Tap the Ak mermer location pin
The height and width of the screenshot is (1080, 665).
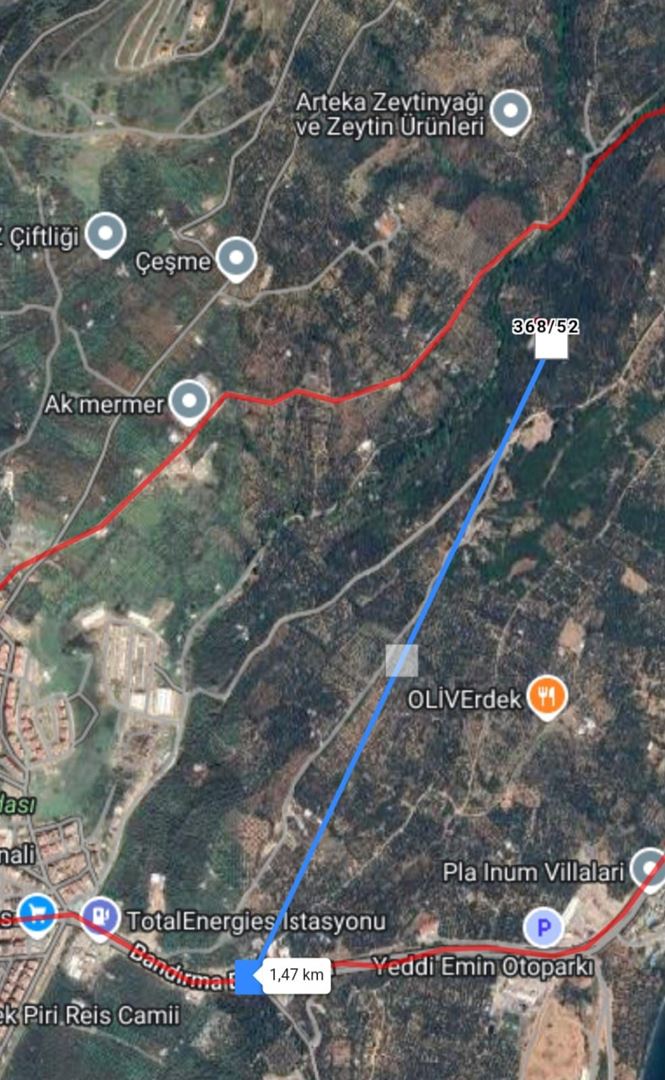pyautogui.click(x=189, y=401)
